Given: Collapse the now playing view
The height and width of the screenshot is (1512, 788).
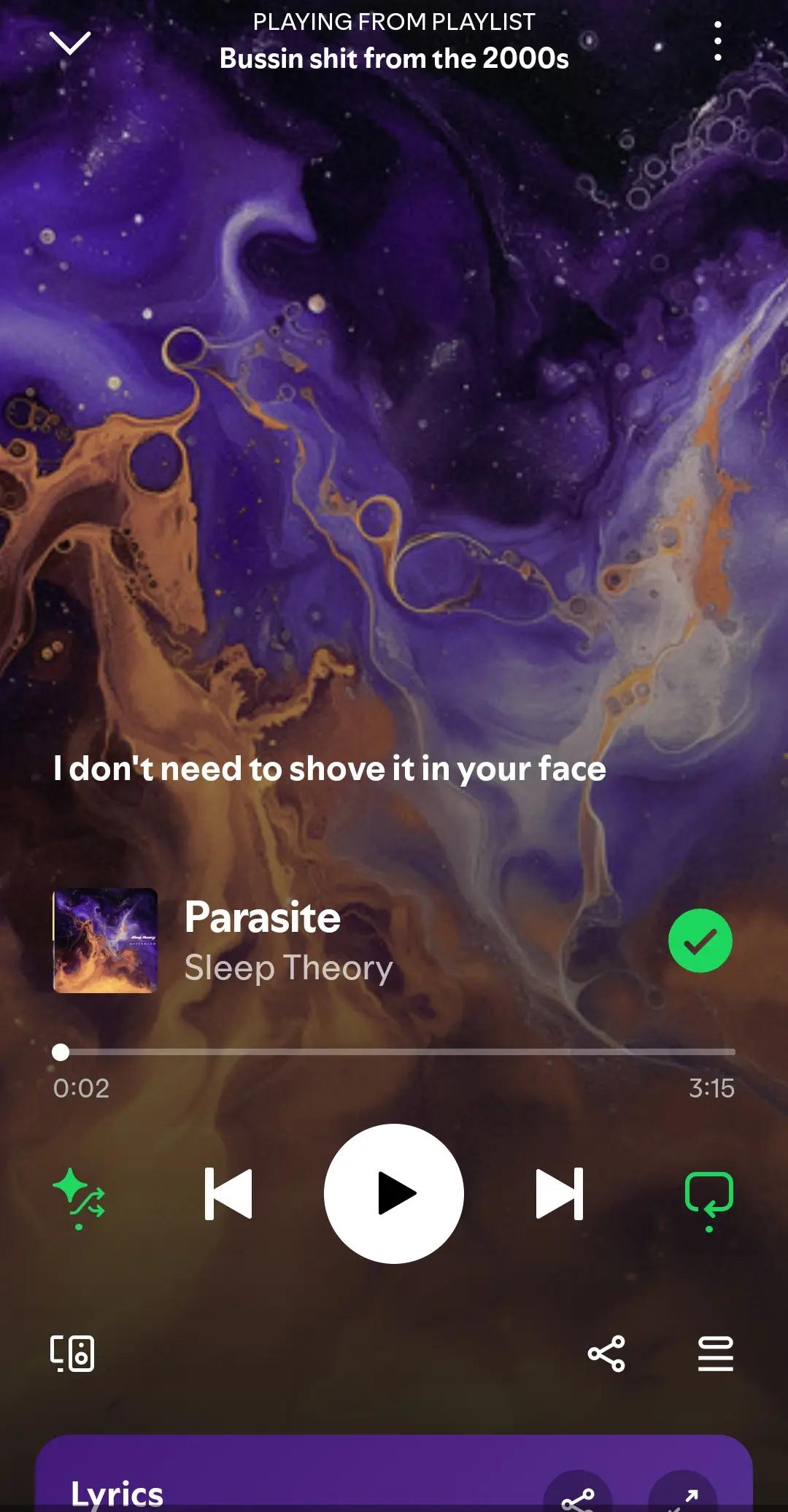Looking at the screenshot, I should click(x=69, y=43).
